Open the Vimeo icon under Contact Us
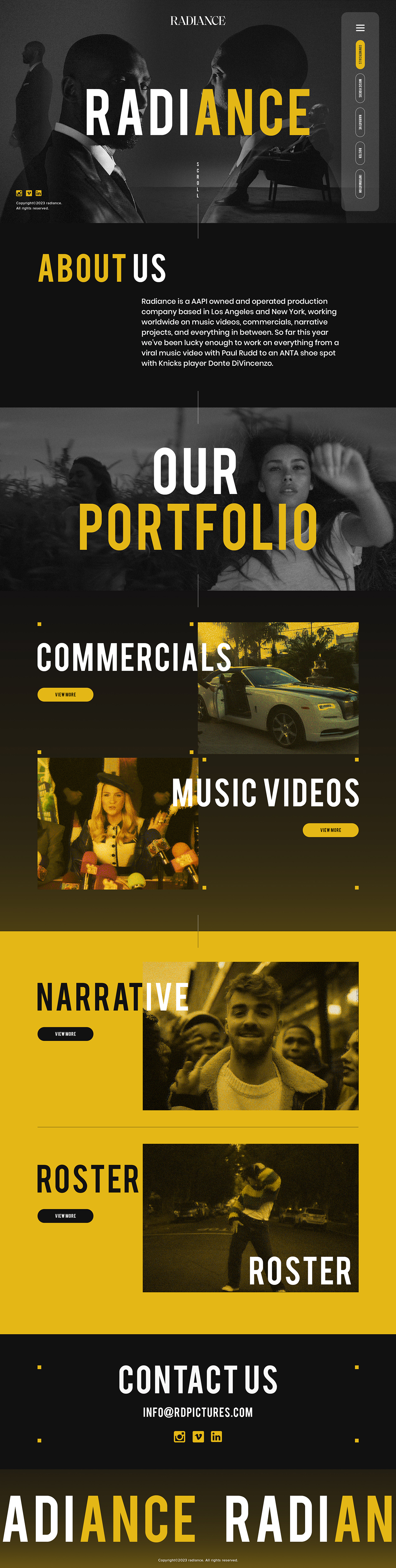Image resolution: width=396 pixels, height=1568 pixels. (x=198, y=1437)
